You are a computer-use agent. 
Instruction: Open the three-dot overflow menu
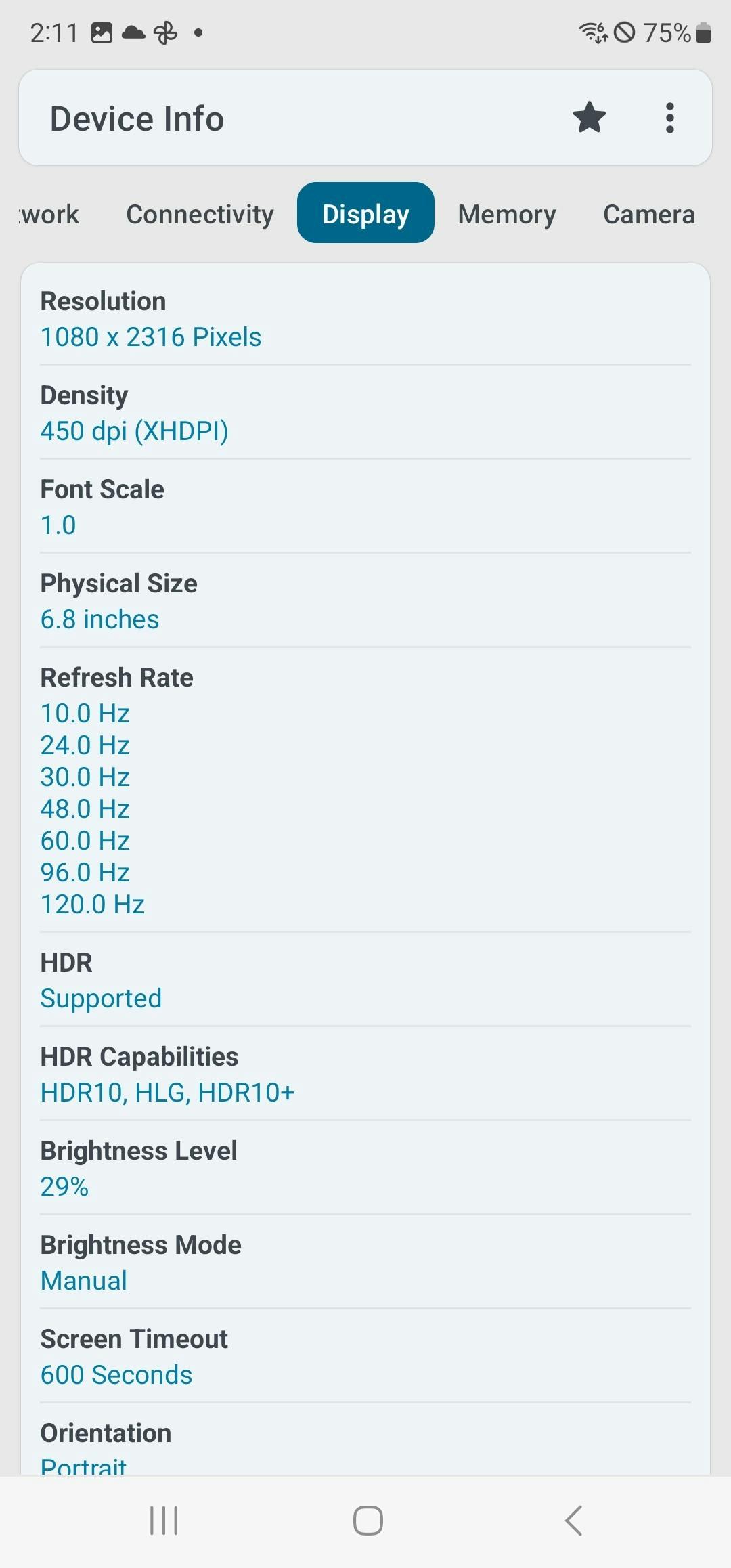coord(669,118)
